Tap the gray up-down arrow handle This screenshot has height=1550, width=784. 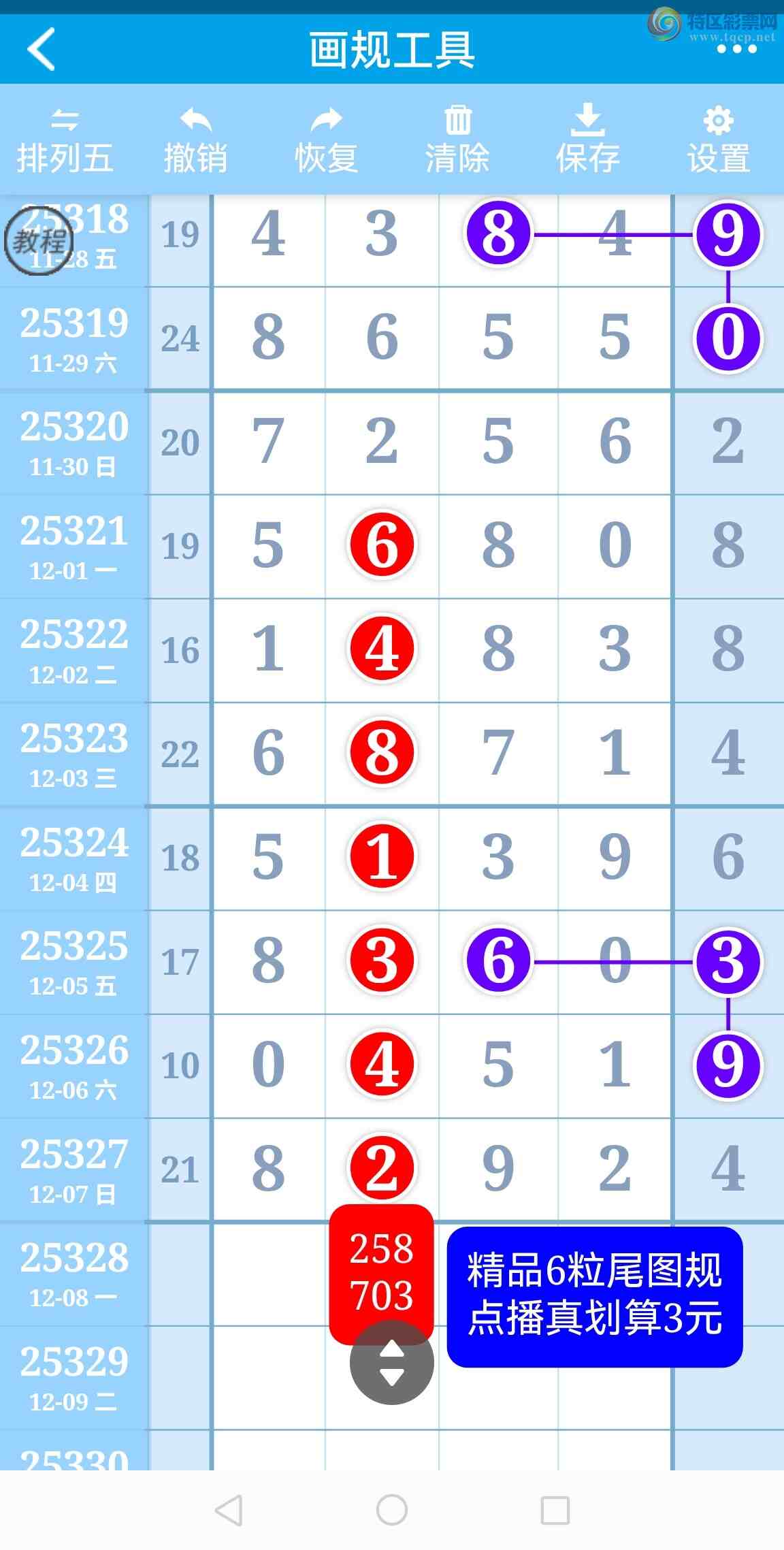click(391, 1363)
